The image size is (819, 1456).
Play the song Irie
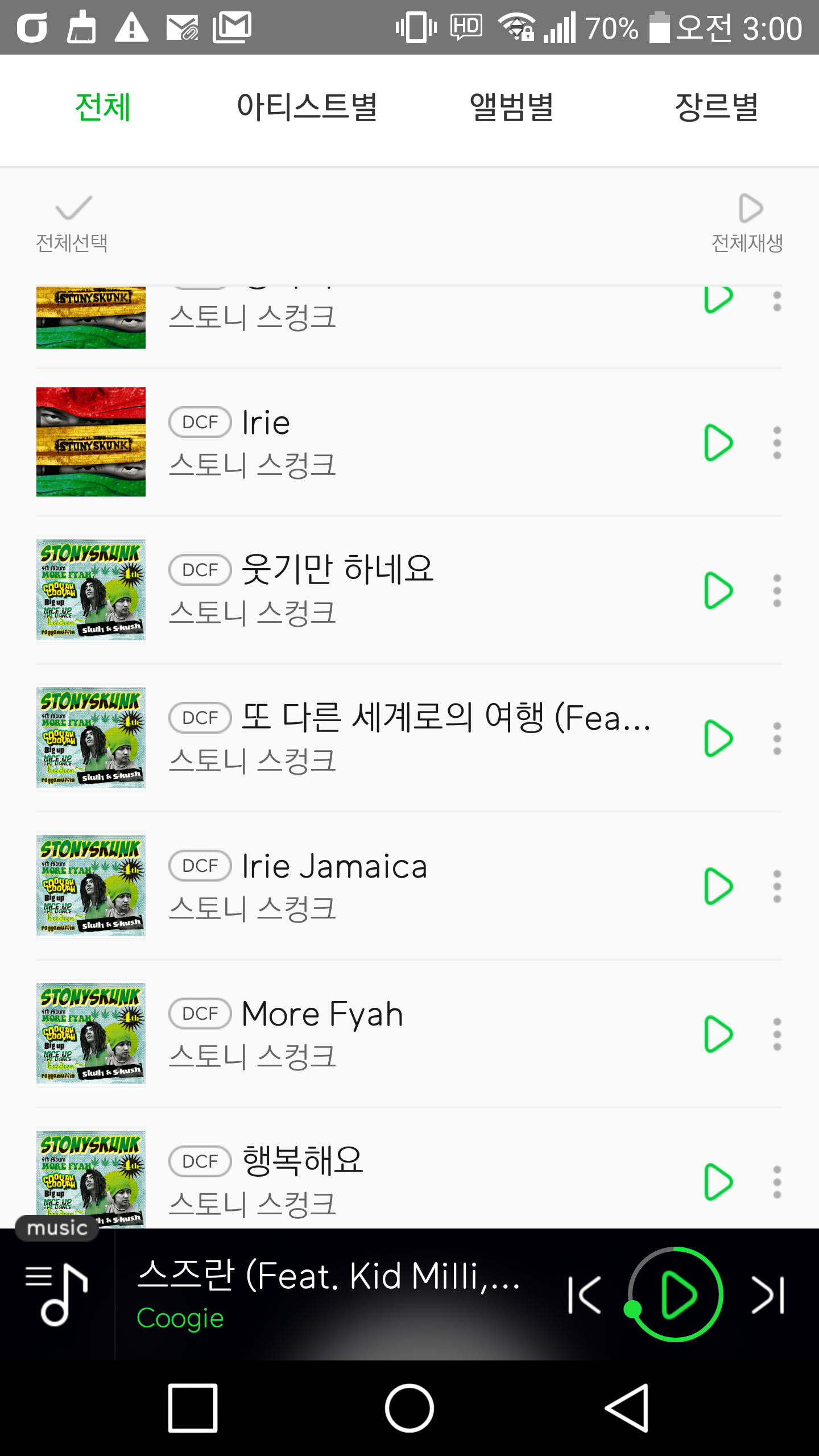[x=718, y=442]
